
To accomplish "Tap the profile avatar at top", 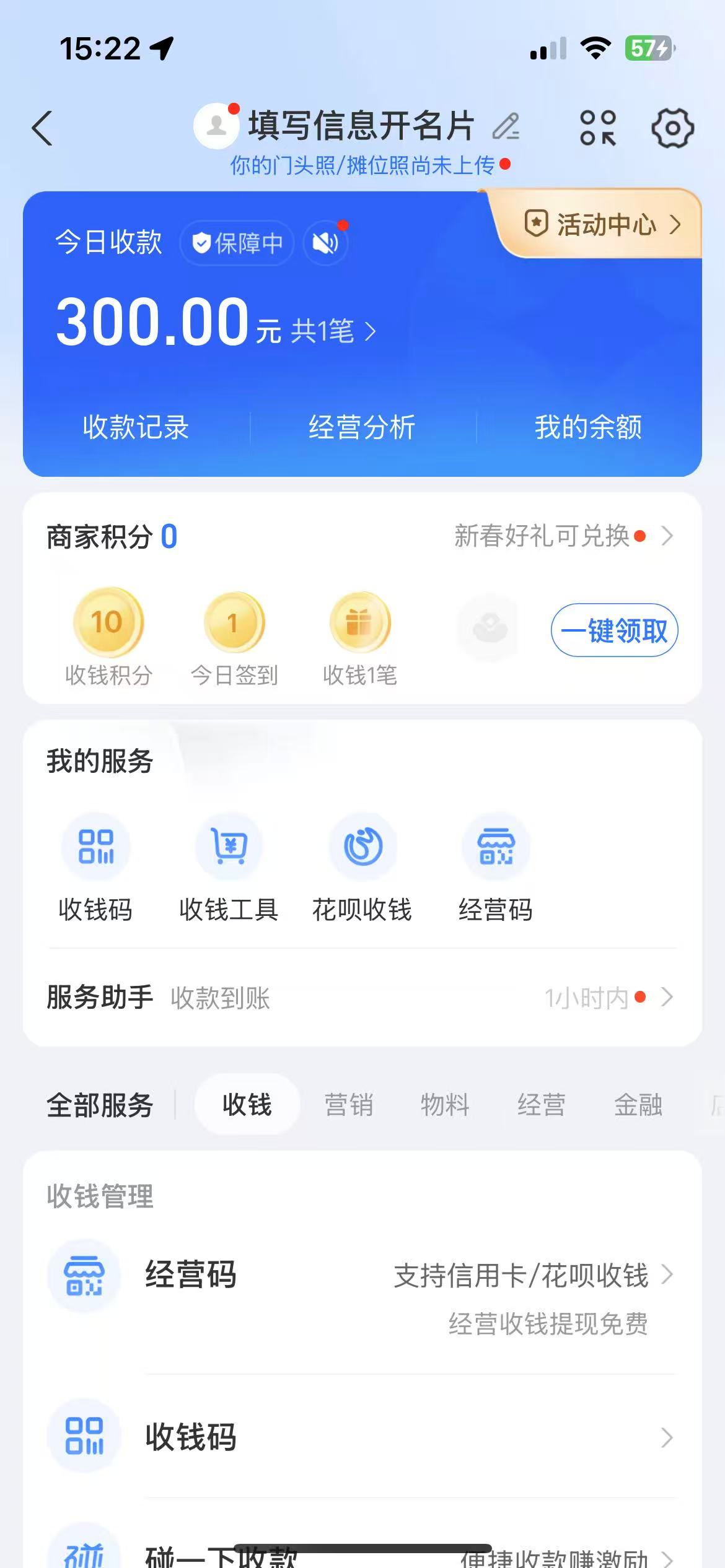I will [216, 127].
